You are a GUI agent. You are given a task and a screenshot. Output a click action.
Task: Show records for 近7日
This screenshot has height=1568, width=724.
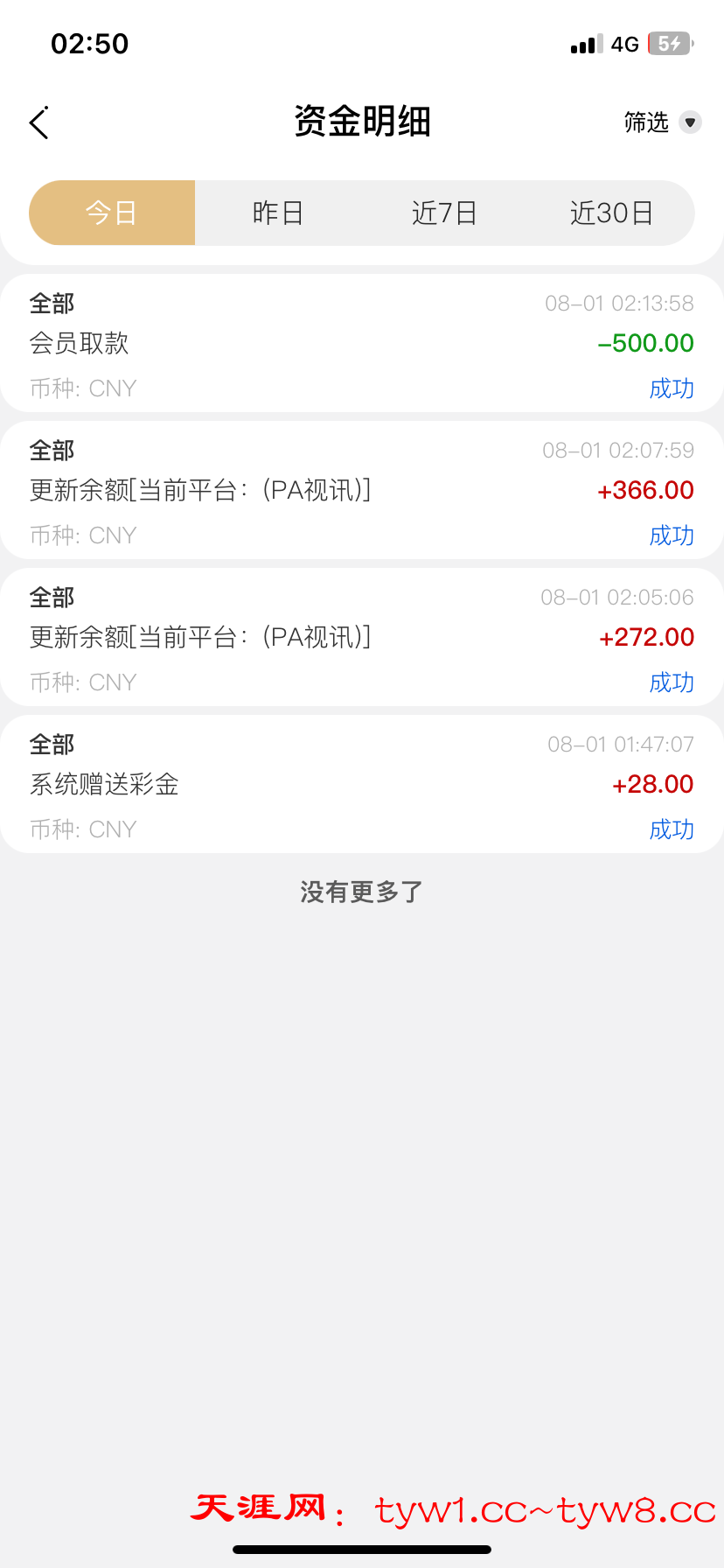pyautogui.click(x=444, y=213)
